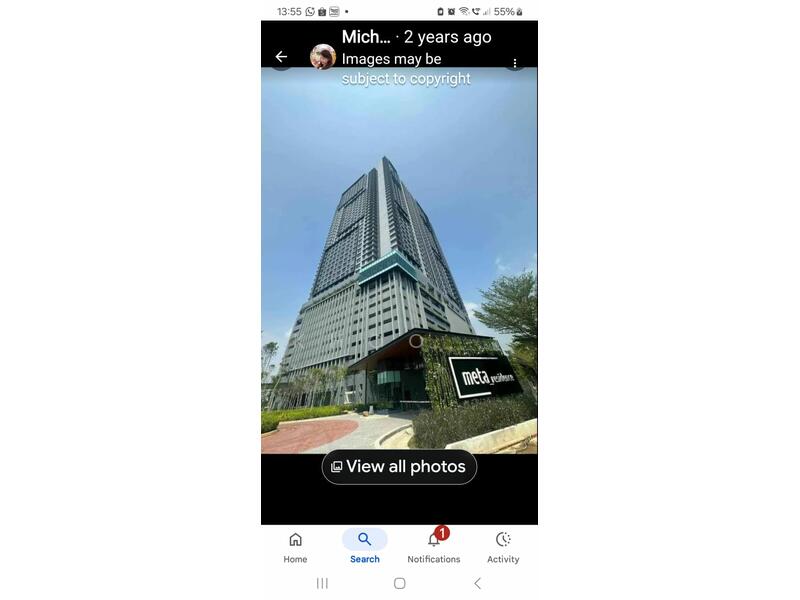
Task: Tap the system back button
Action: point(477,583)
